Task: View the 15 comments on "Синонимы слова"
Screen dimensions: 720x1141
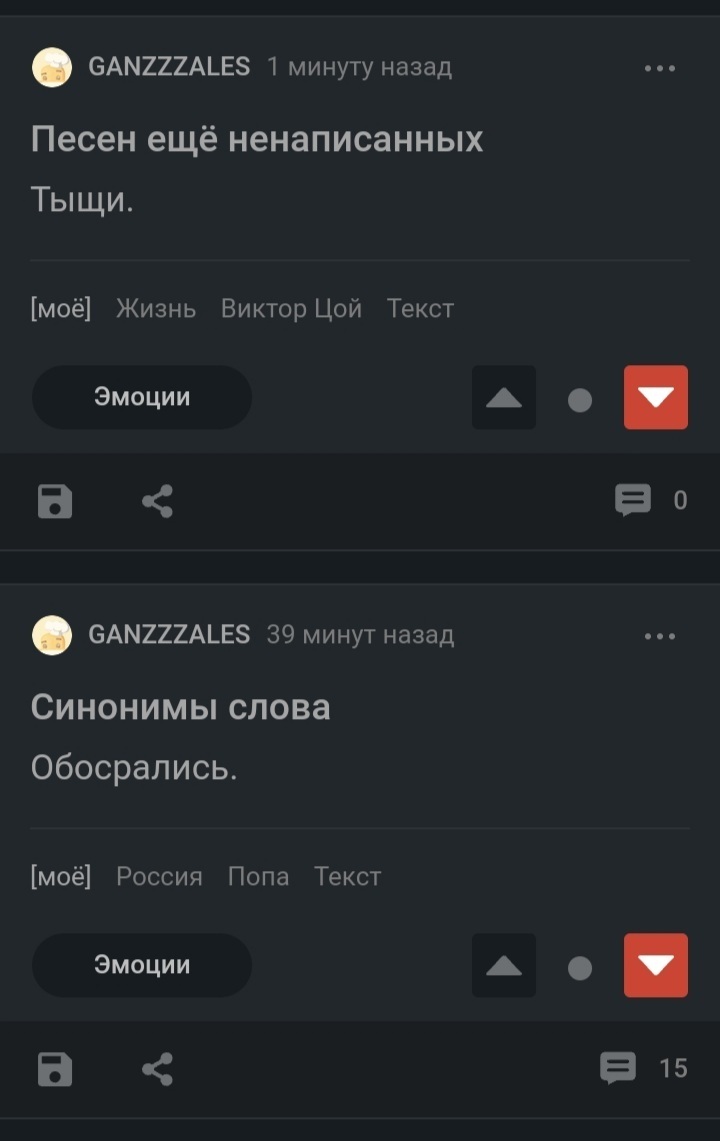Action: (643, 1068)
